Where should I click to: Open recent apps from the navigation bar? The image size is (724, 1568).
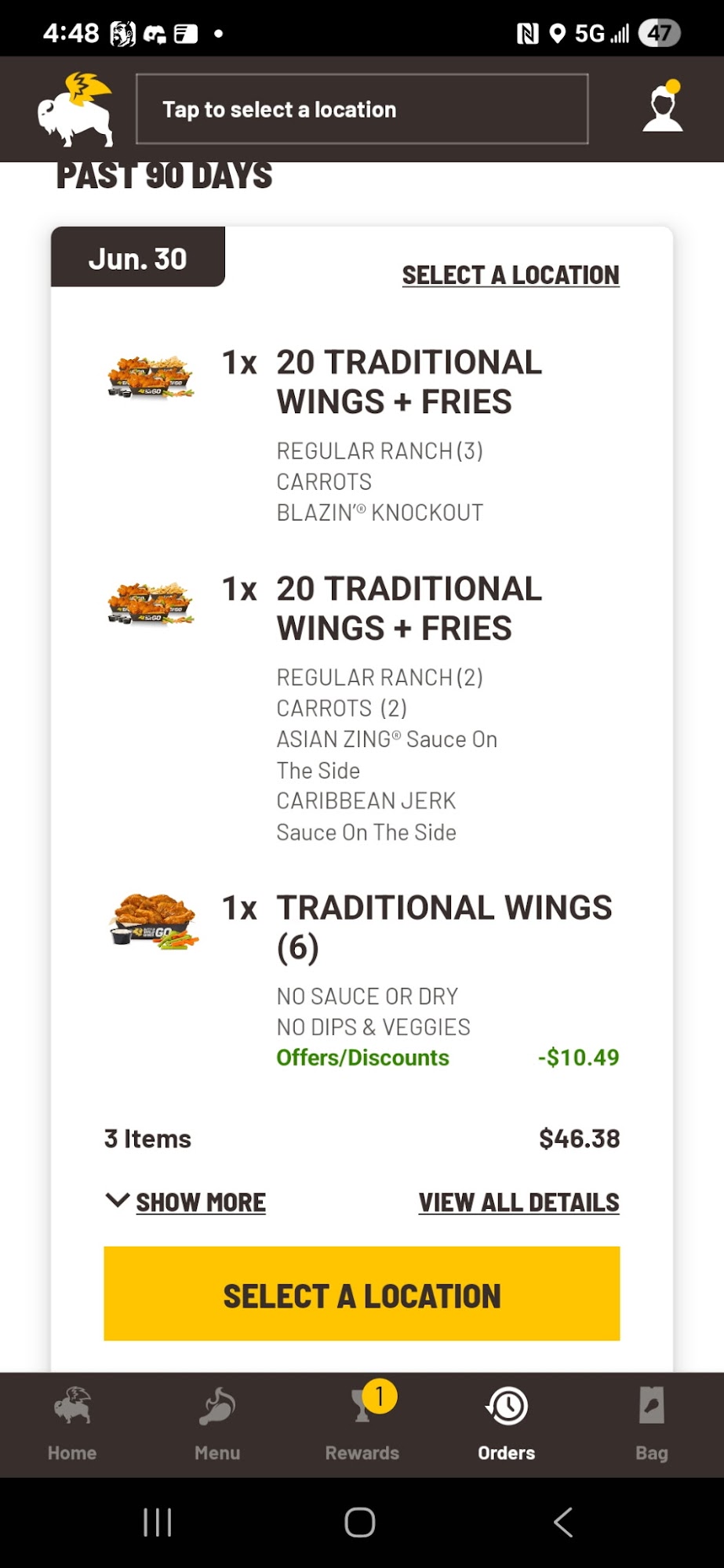click(158, 1523)
